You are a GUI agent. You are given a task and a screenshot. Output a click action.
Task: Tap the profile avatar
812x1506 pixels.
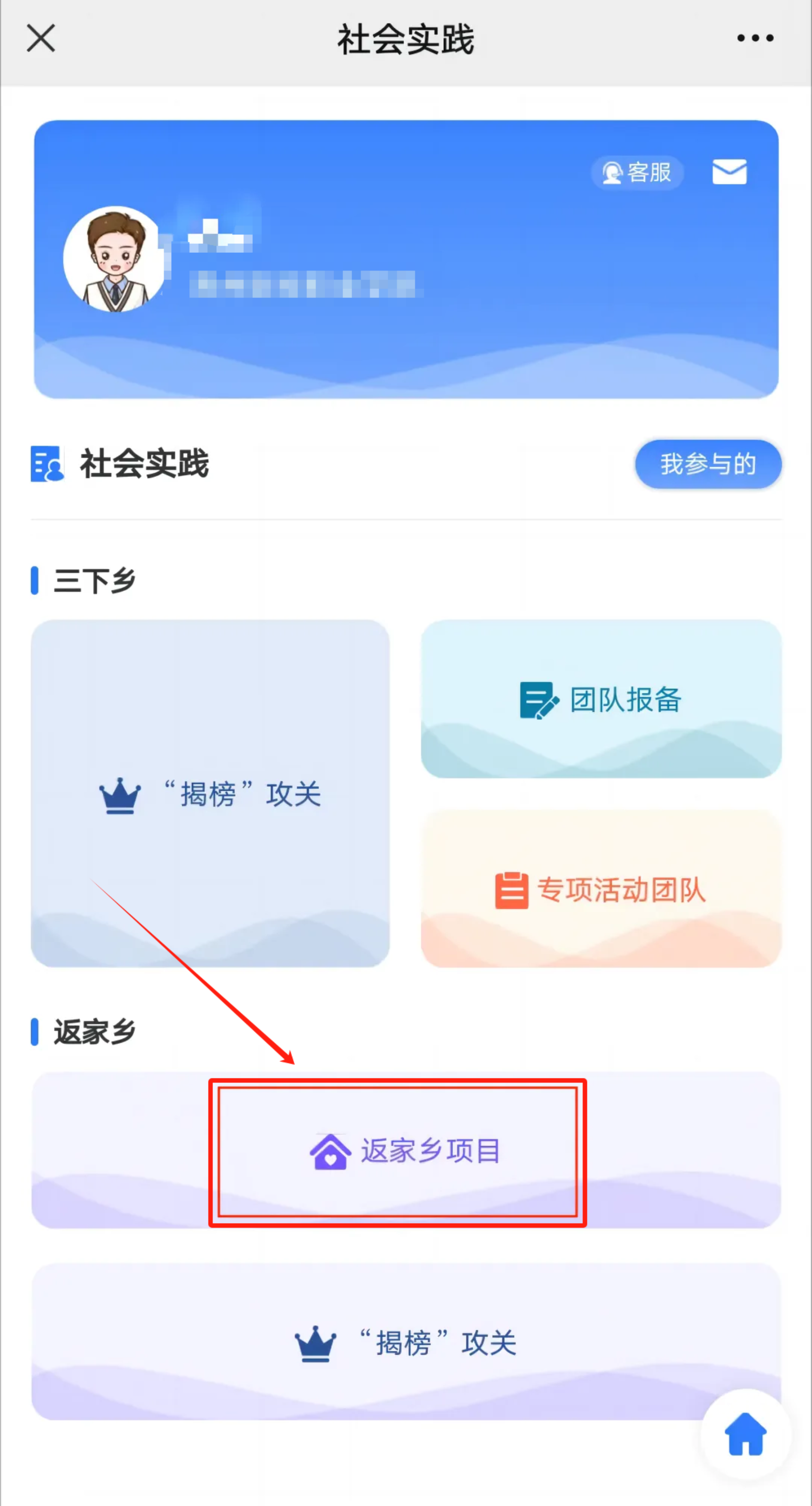coord(115,258)
